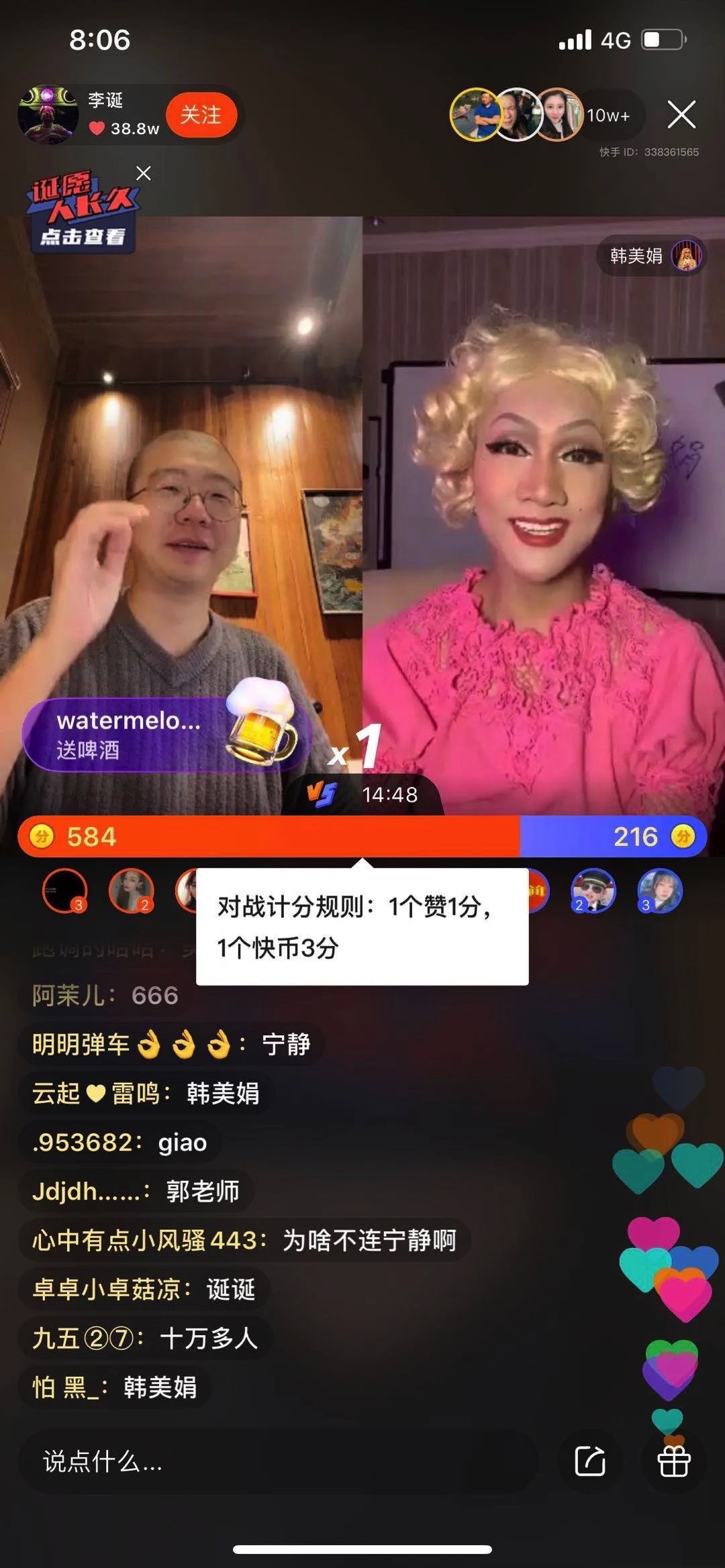Follow 李诞 with the 关注 button
Screen dimensions: 725x1568
202,115
